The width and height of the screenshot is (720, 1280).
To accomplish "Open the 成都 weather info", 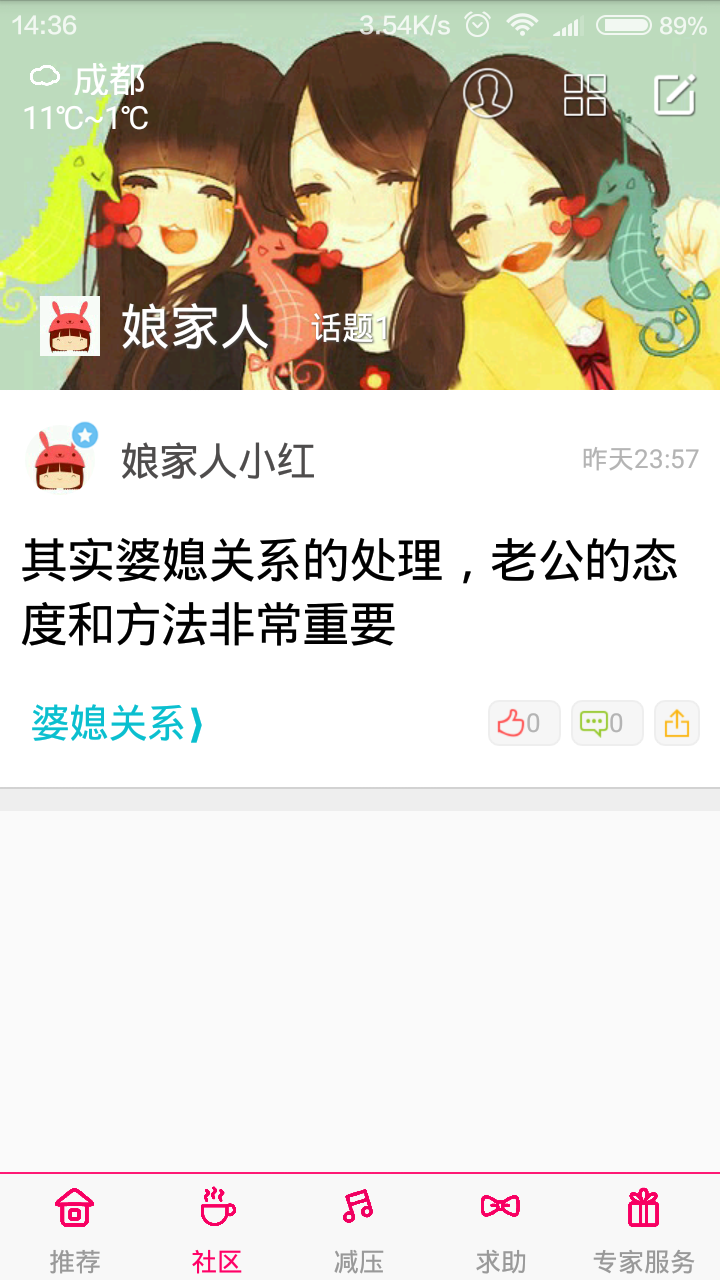I will click(x=88, y=98).
